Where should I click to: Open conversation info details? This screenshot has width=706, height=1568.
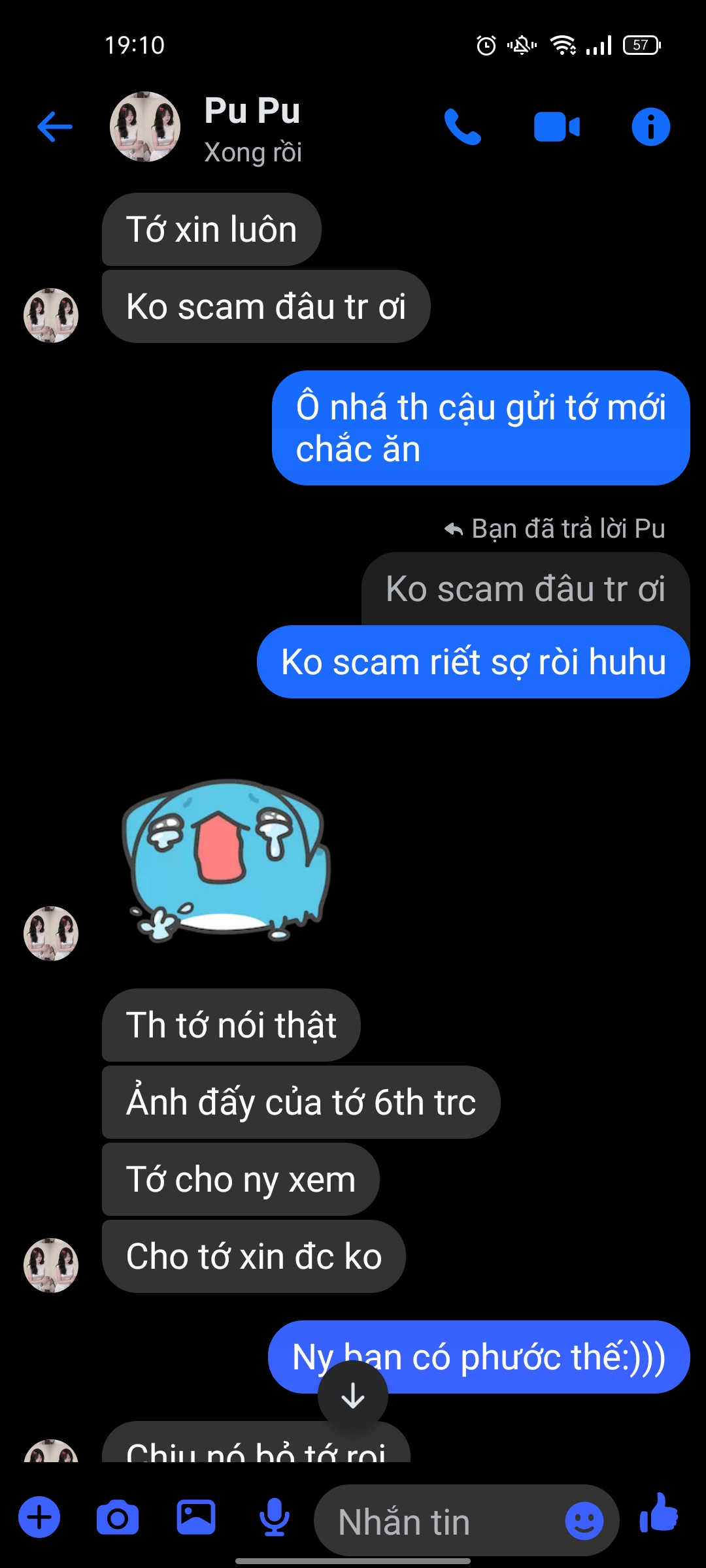point(650,126)
